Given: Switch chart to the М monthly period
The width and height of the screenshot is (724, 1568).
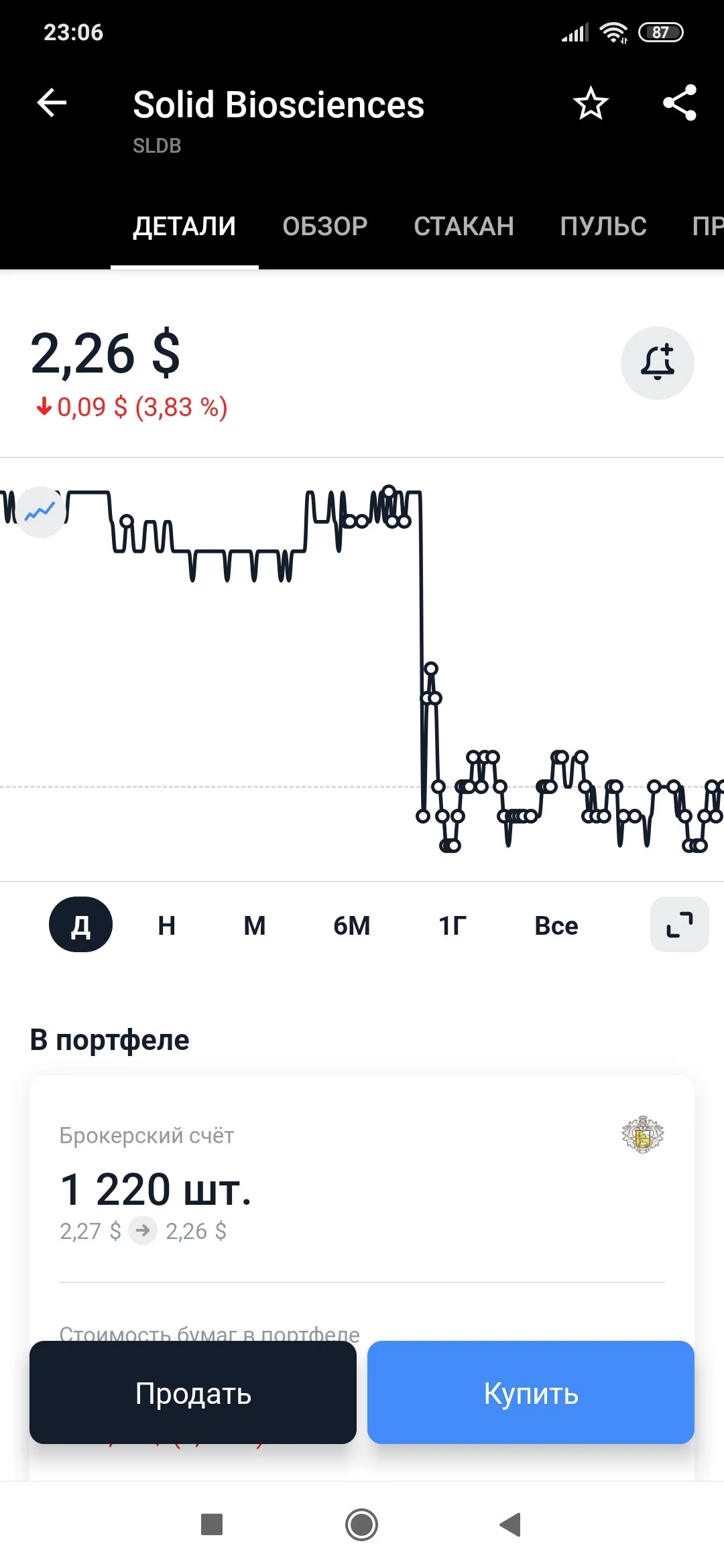Looking at the screenshot, I should coord(255,925).
